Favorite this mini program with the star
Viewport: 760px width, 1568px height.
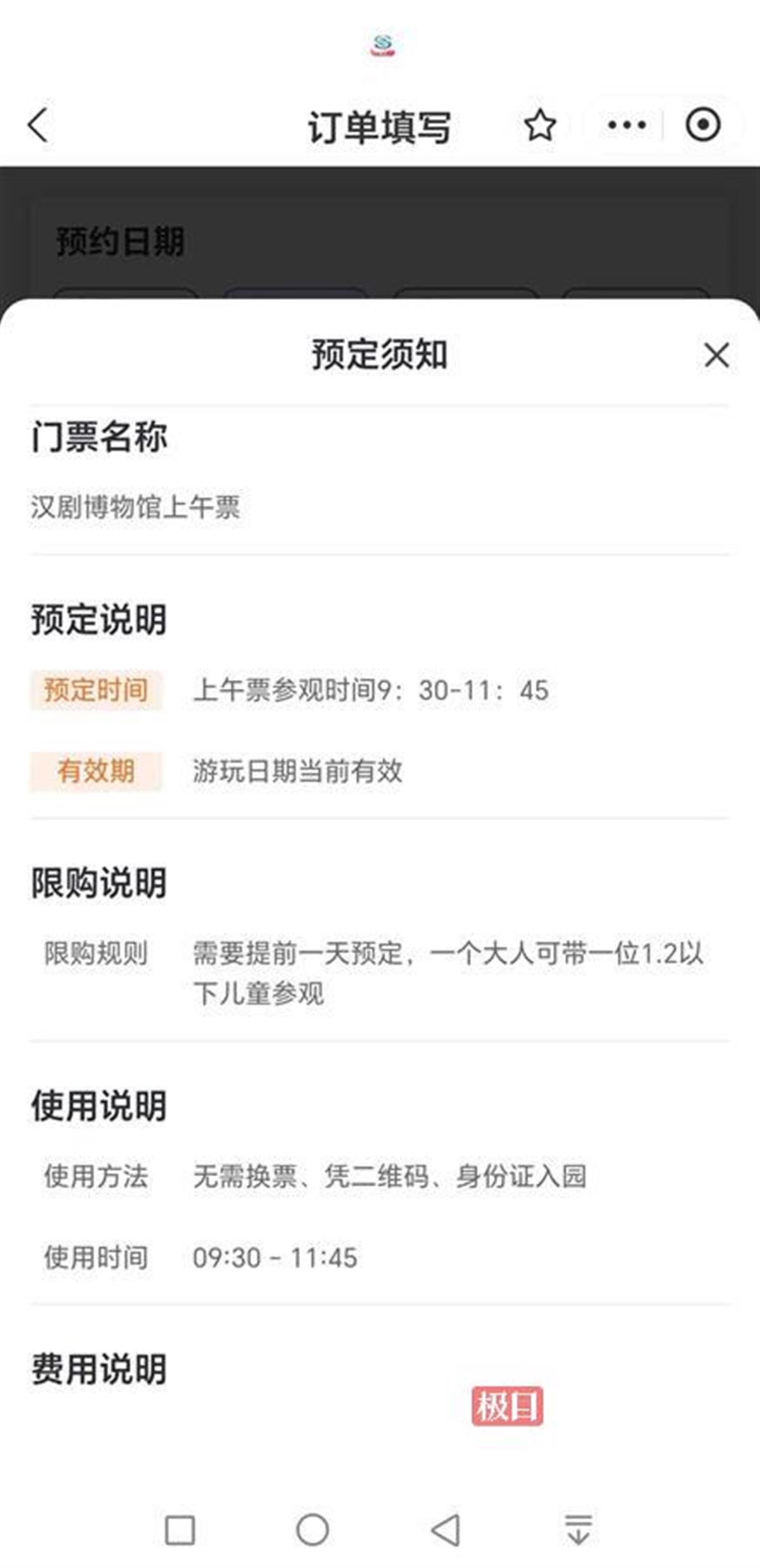point(540,125)
